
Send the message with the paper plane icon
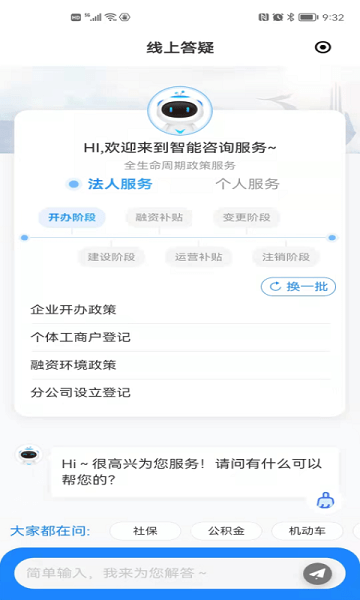click(x=318, y=574)
